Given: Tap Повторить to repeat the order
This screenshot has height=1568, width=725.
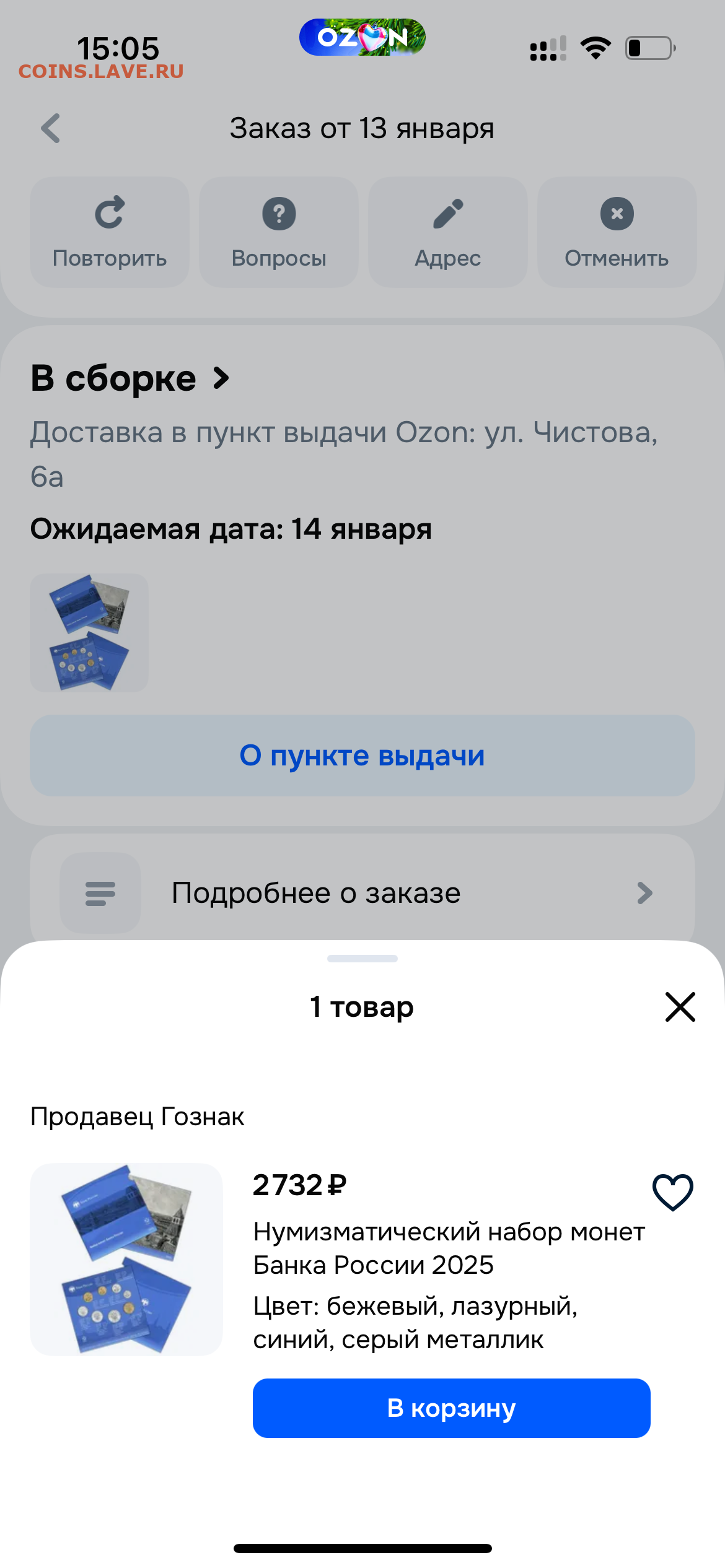Looking at the screenshot, I should (110, 232).
